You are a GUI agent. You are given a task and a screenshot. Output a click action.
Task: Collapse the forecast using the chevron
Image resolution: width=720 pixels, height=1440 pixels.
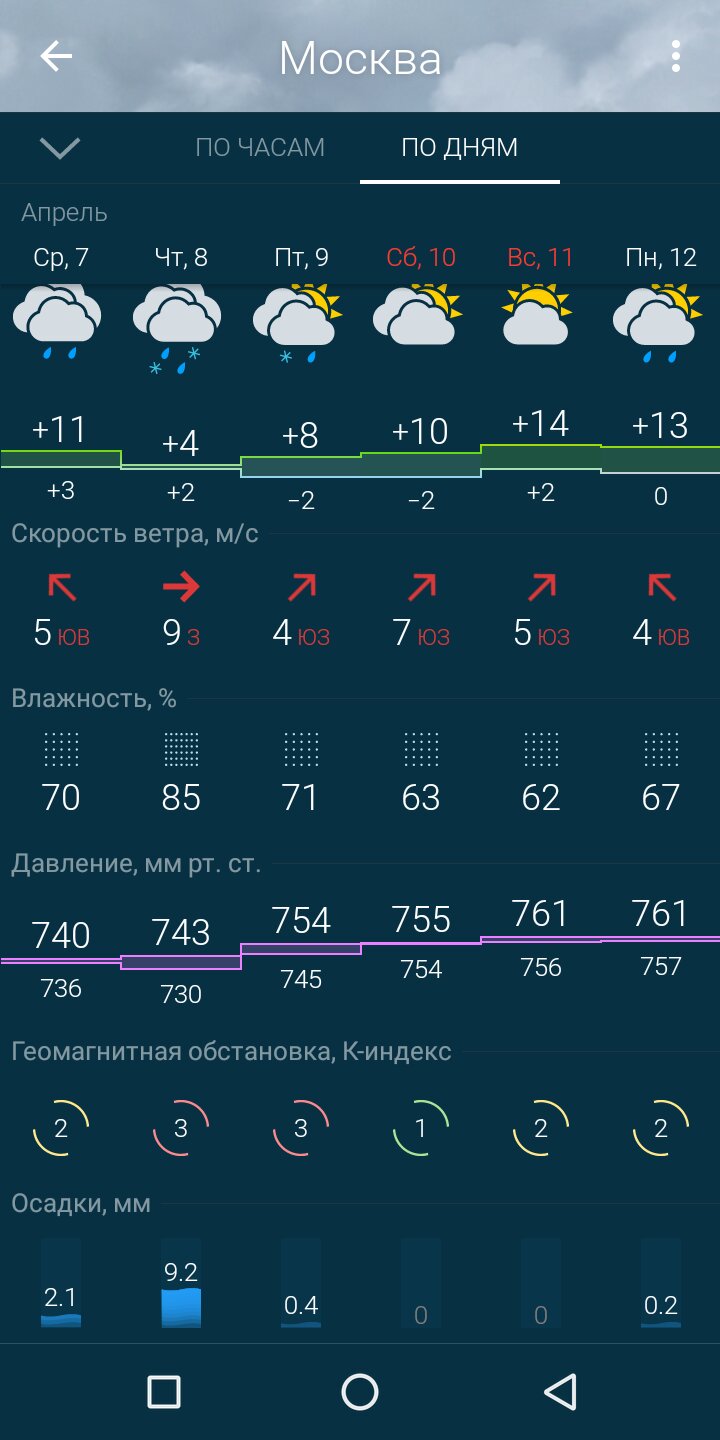click(60, 148)
